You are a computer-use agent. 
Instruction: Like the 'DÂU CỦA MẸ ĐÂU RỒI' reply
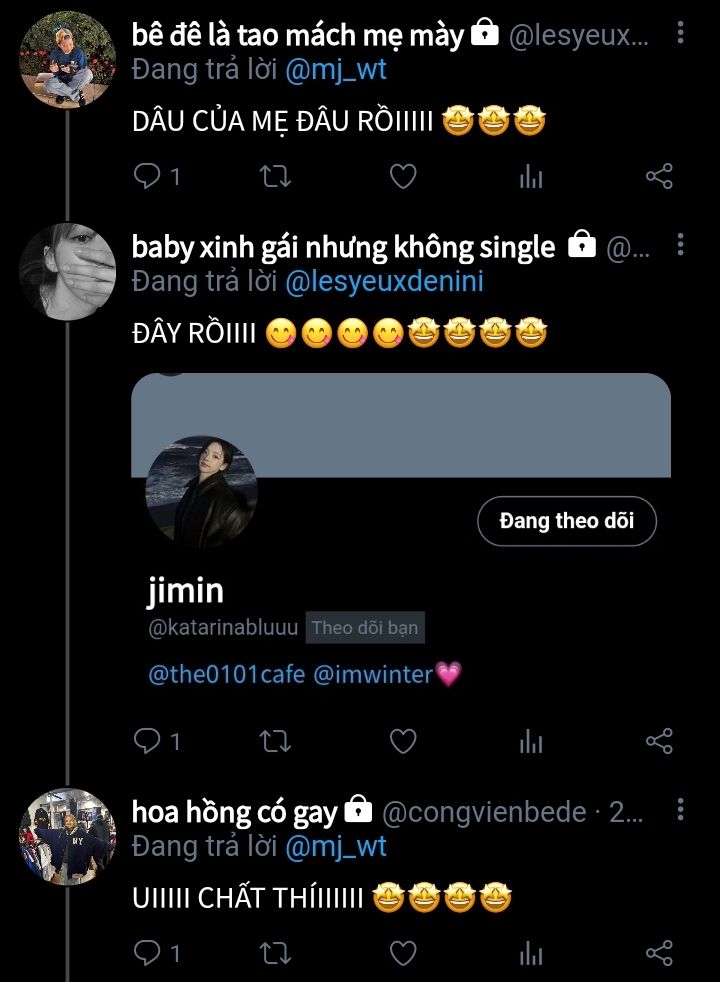(x=402, y=177)
